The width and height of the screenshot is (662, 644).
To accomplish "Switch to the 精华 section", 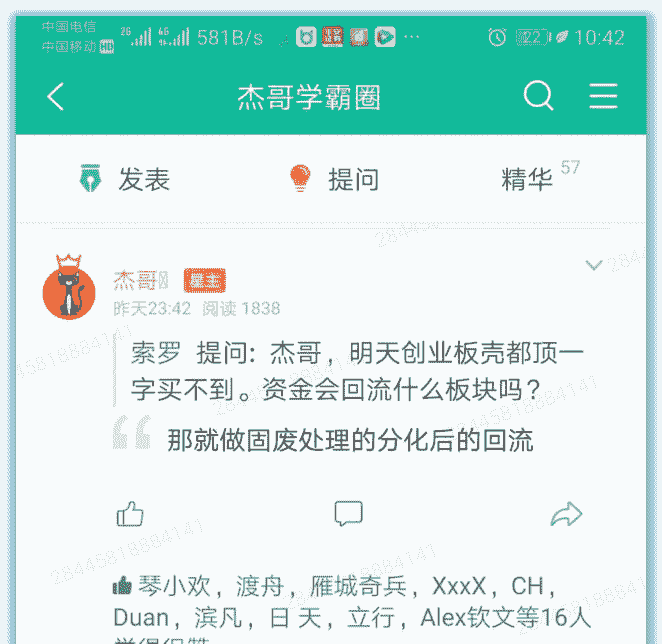I will 528,179.
